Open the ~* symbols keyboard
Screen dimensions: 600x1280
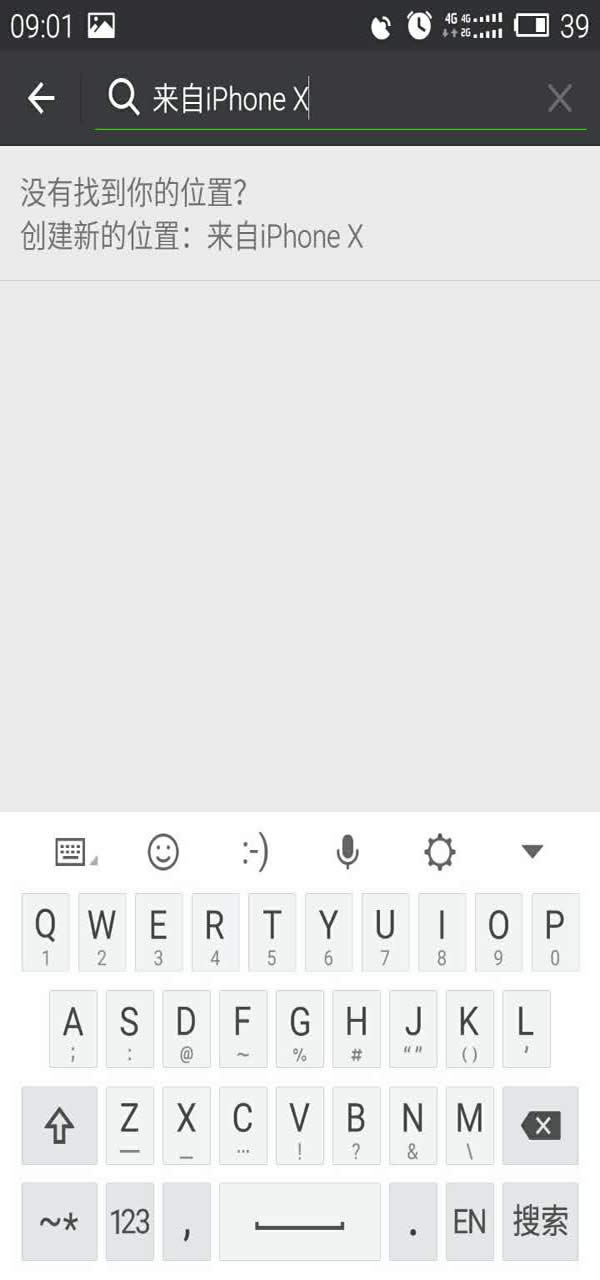click(59, 1221)
